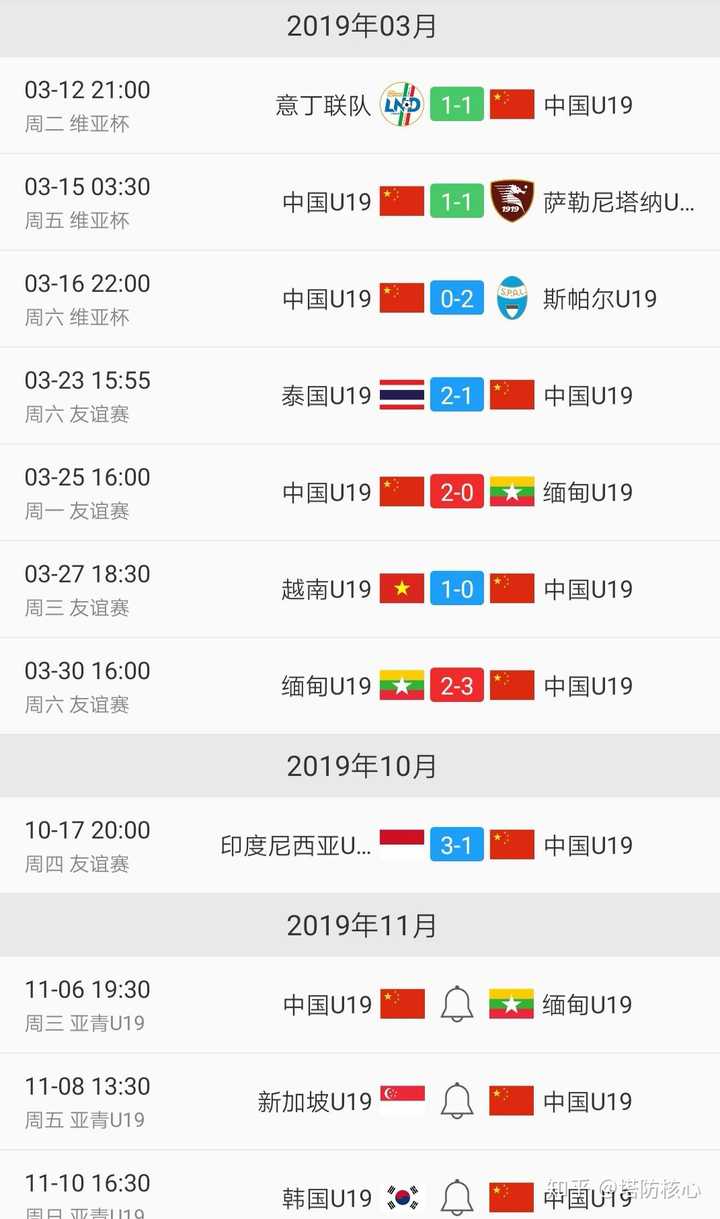This screenshot has width=720, height=1219.
Task: Open the 11-06 中国U19 vs 缅甸U19 fixture
Action: 200,1005
